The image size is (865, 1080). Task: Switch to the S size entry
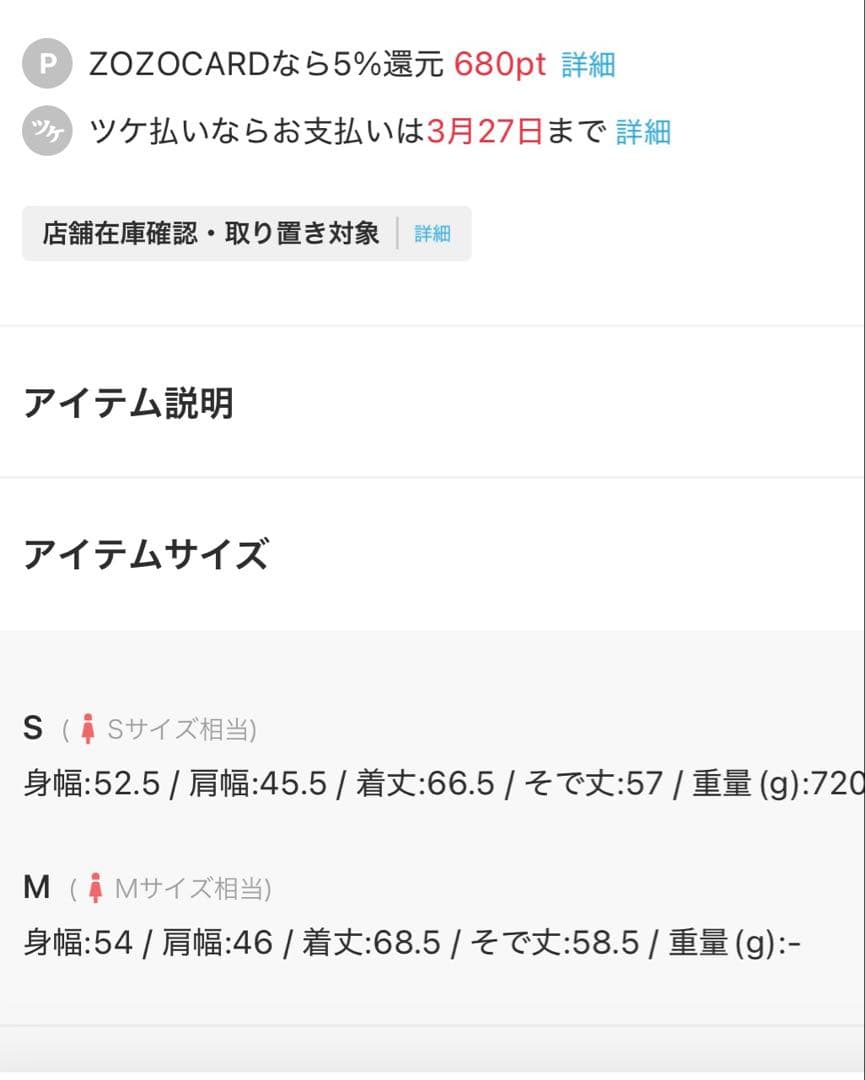point(33,729)
